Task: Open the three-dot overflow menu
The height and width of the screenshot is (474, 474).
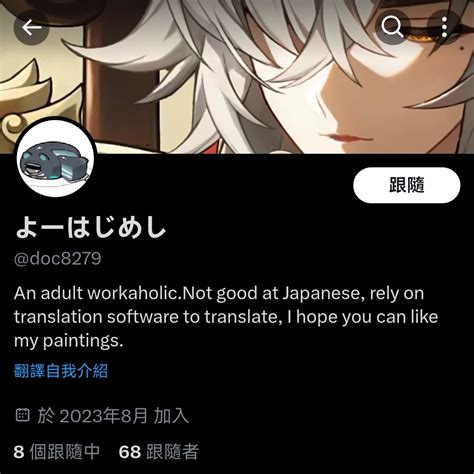Action: (444, 27)
